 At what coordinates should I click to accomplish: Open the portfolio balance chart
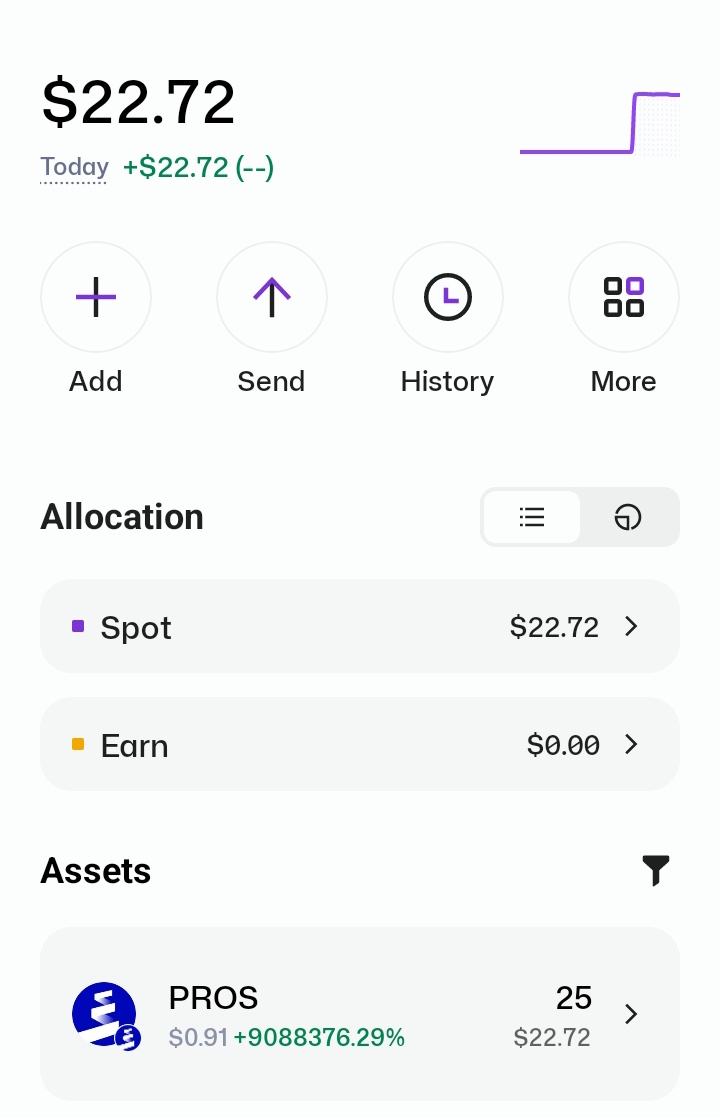click(x=600, y=124)
